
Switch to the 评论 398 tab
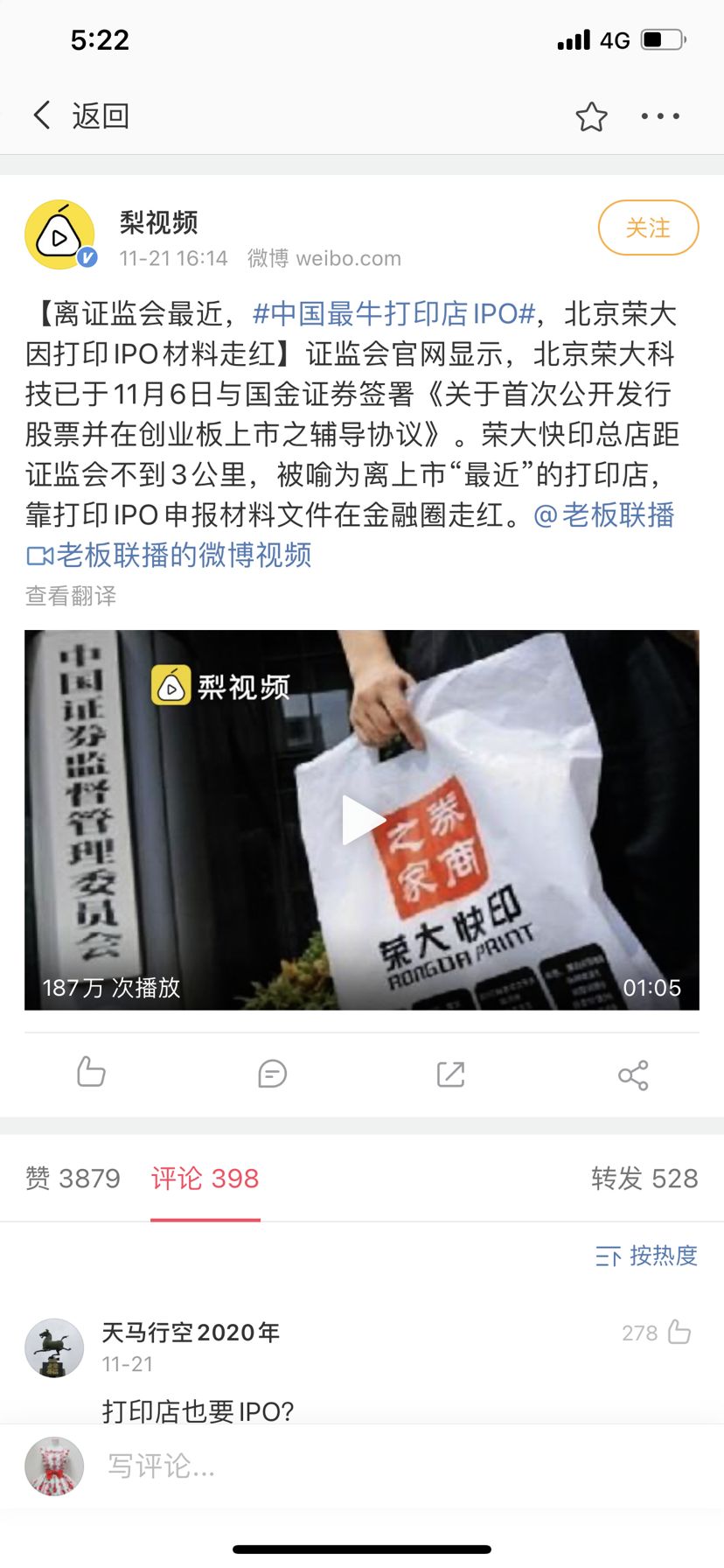coord(205,1179)
